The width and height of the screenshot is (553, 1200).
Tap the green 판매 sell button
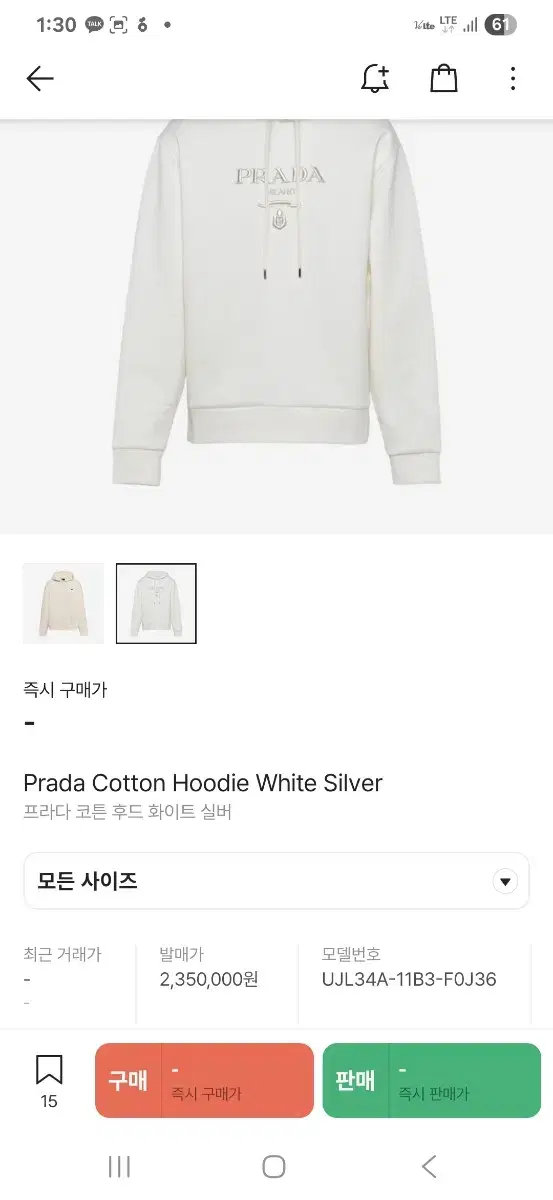click(431, 1080)
